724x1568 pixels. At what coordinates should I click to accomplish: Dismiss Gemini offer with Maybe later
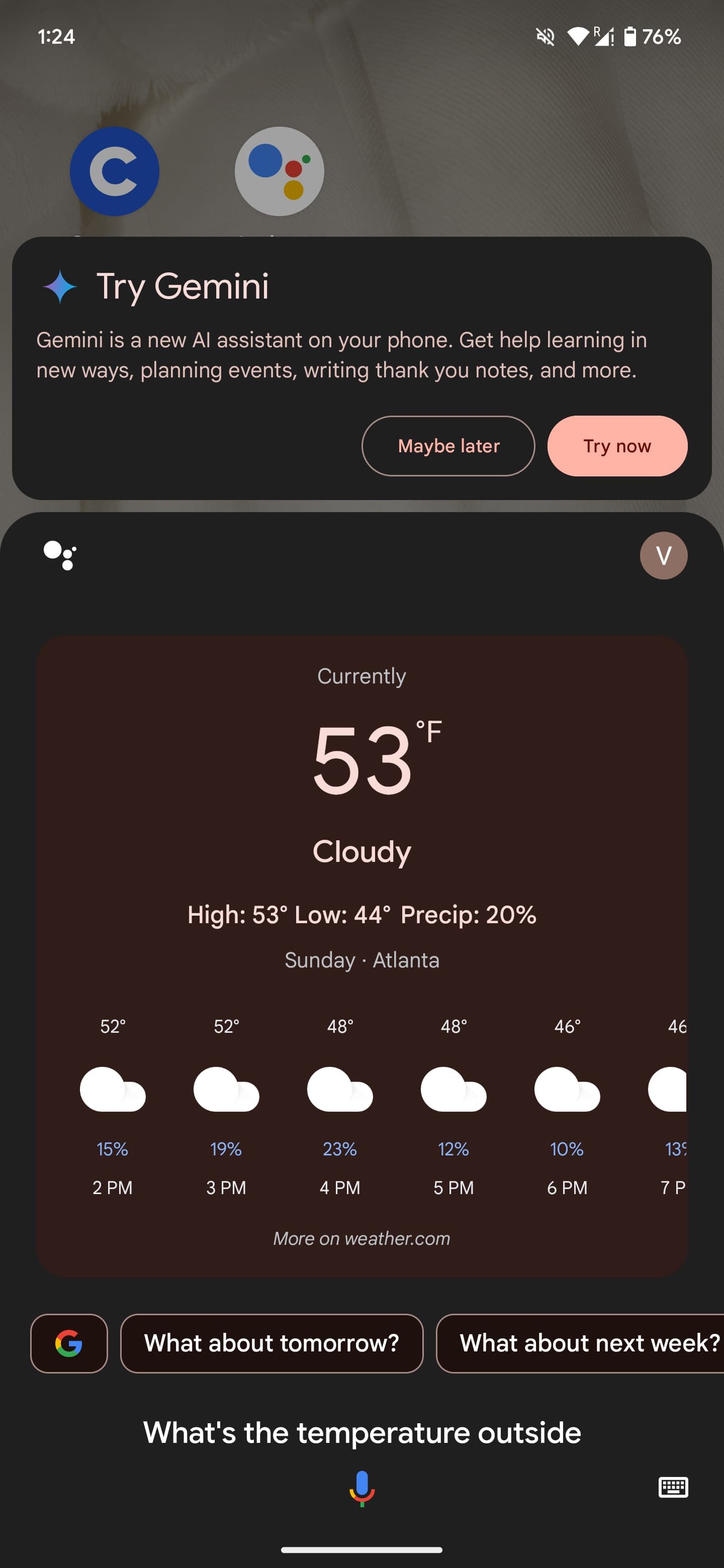[x=448, y=446]
